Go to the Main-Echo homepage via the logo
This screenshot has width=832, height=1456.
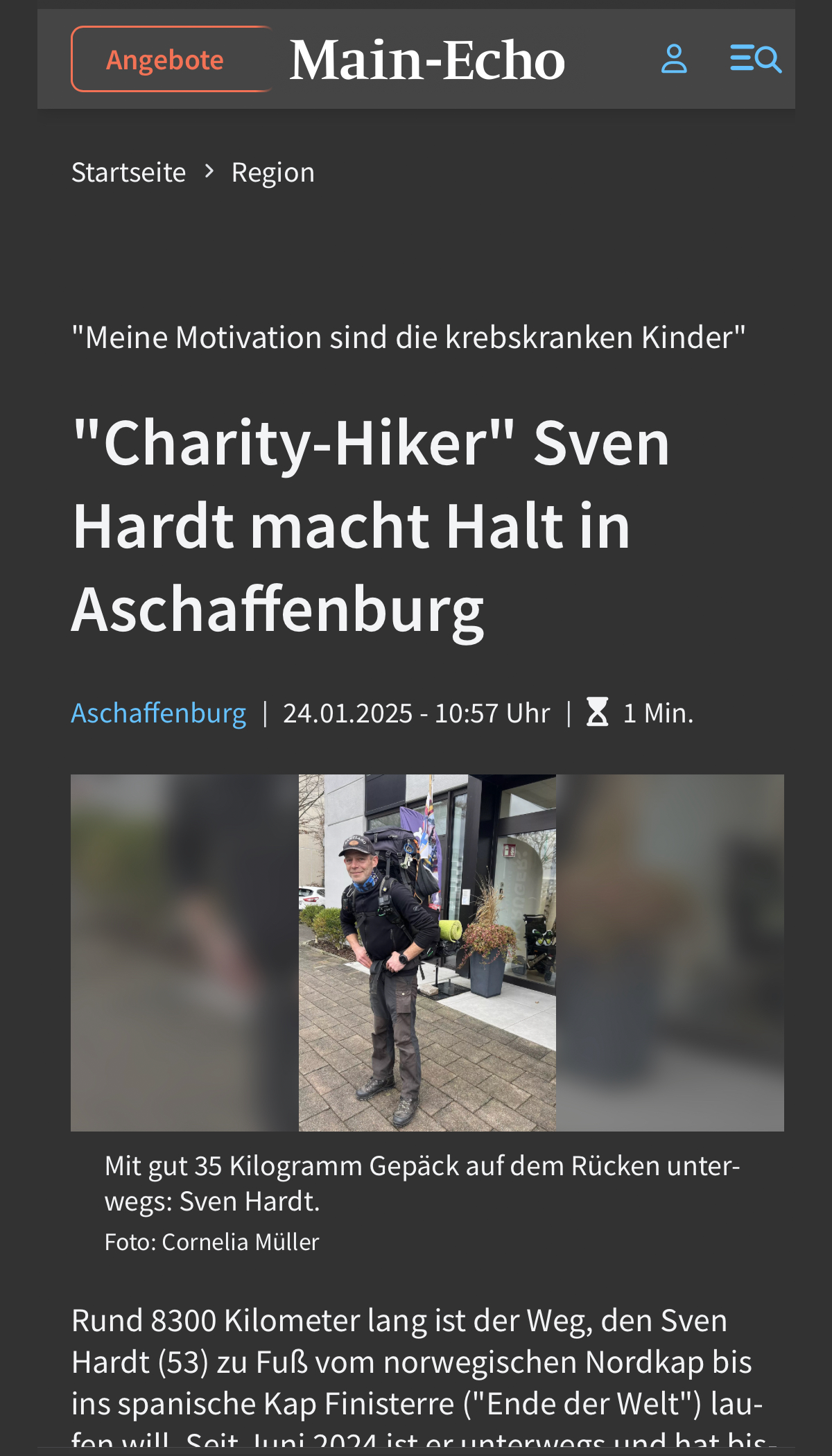427,60
